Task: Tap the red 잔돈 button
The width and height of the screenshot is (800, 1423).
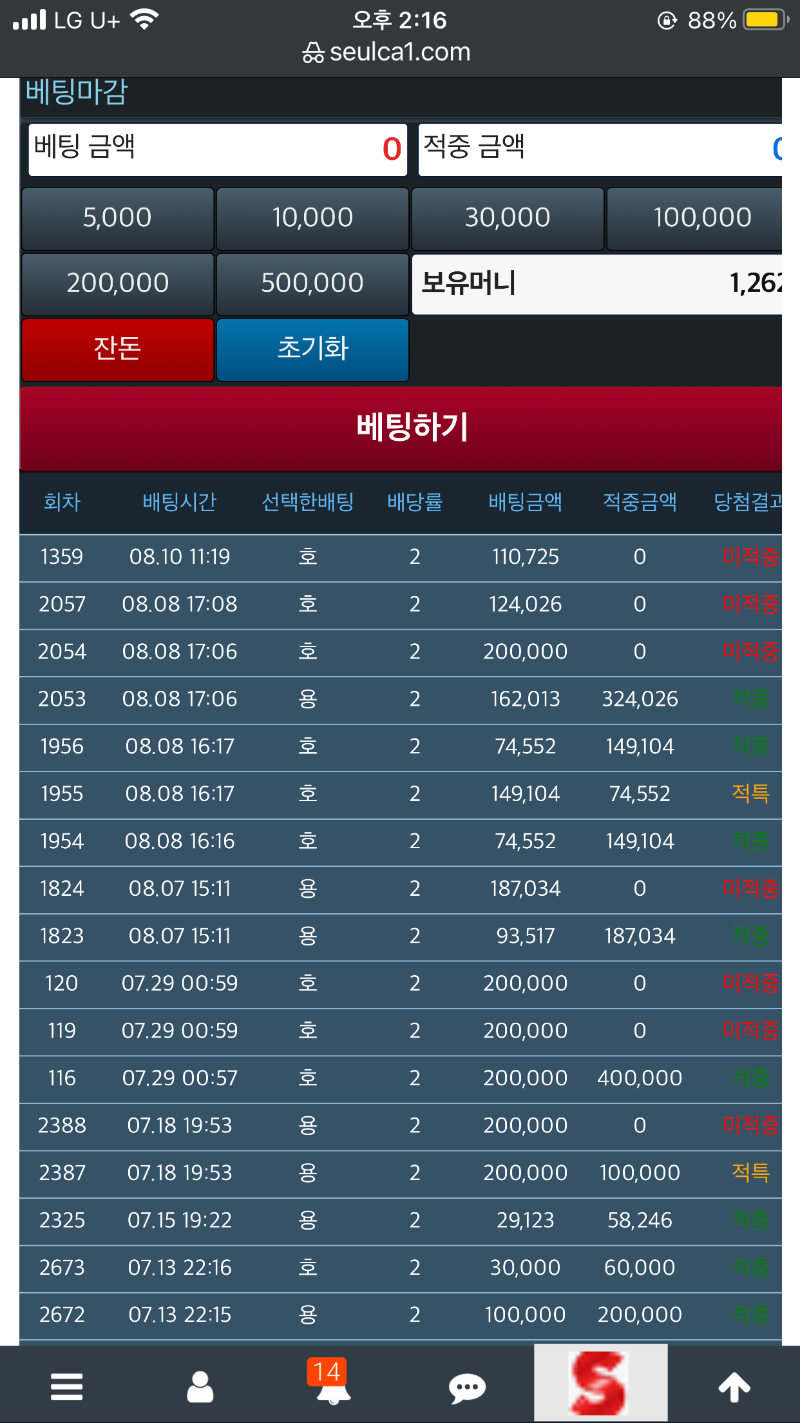Action: 118,349
